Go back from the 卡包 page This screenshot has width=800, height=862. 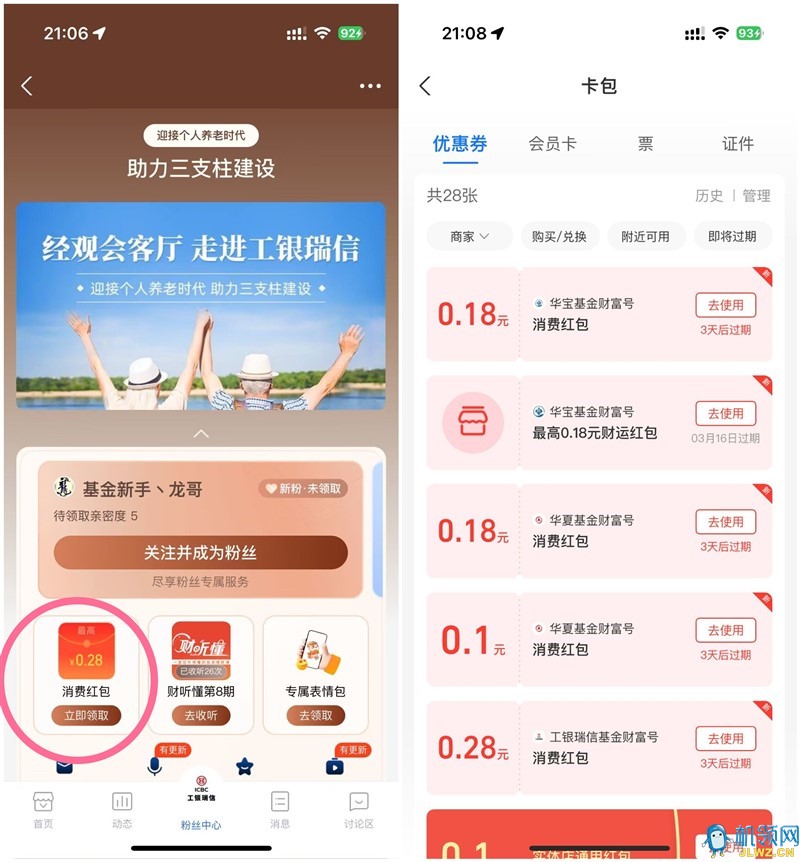tap(425, 86)
